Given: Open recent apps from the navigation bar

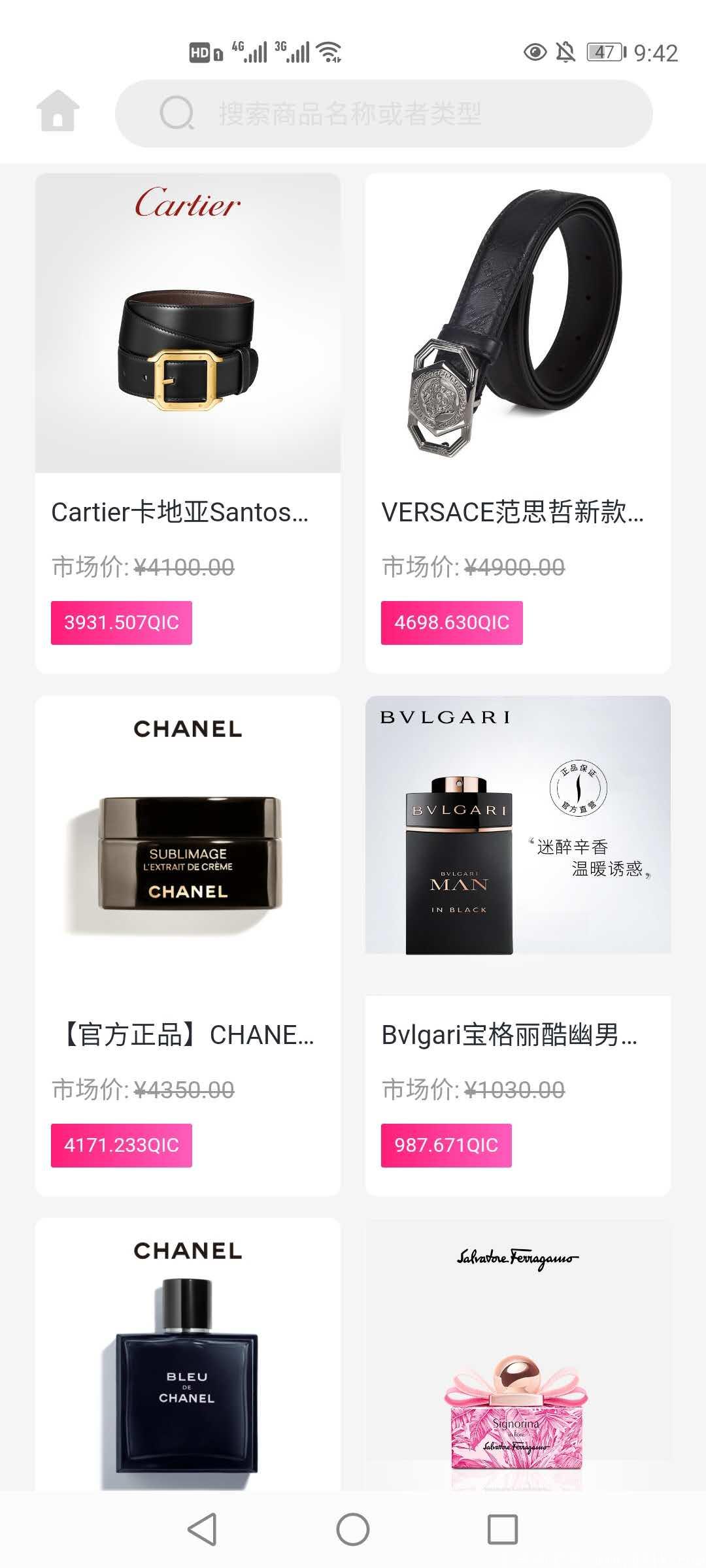Looking at the screenshot, I should point(503,1529).
